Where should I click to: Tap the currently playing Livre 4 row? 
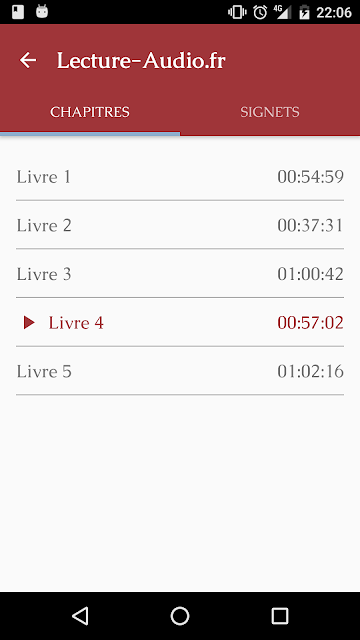click(x=180, y=322)
